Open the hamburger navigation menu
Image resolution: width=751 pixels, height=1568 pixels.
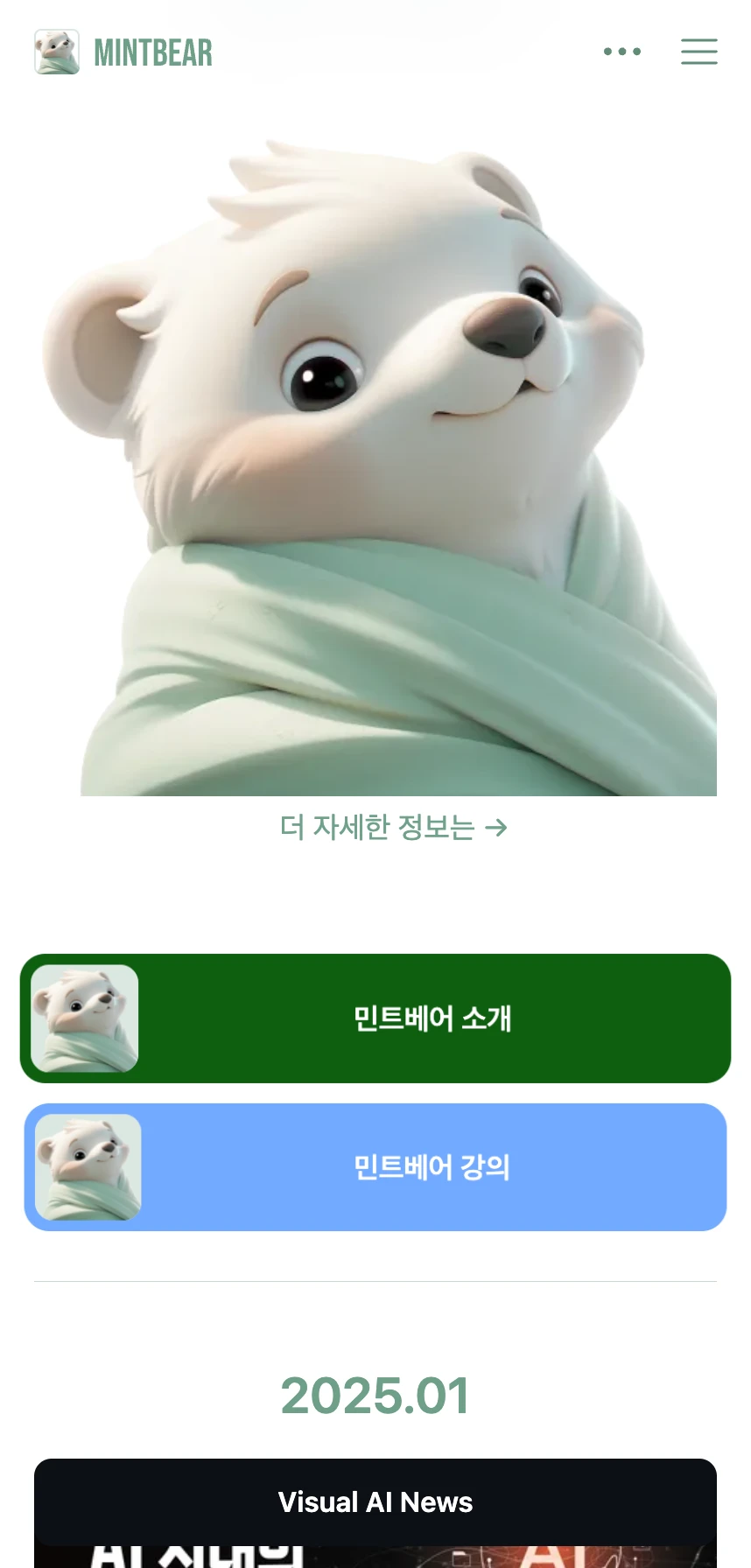point(698,52)
